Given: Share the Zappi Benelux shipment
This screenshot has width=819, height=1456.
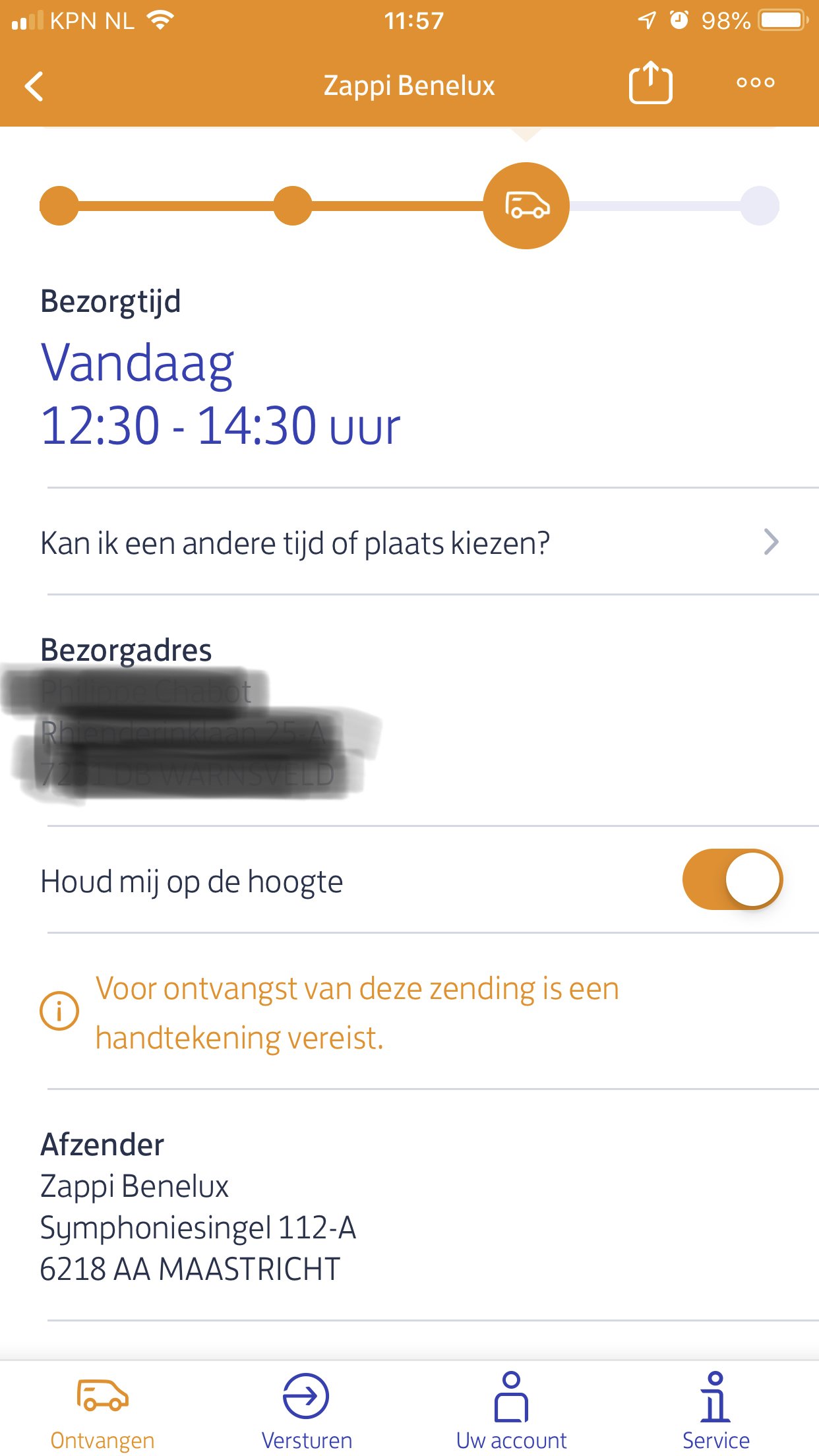Looking at the screenshot, I should point(650,83).
